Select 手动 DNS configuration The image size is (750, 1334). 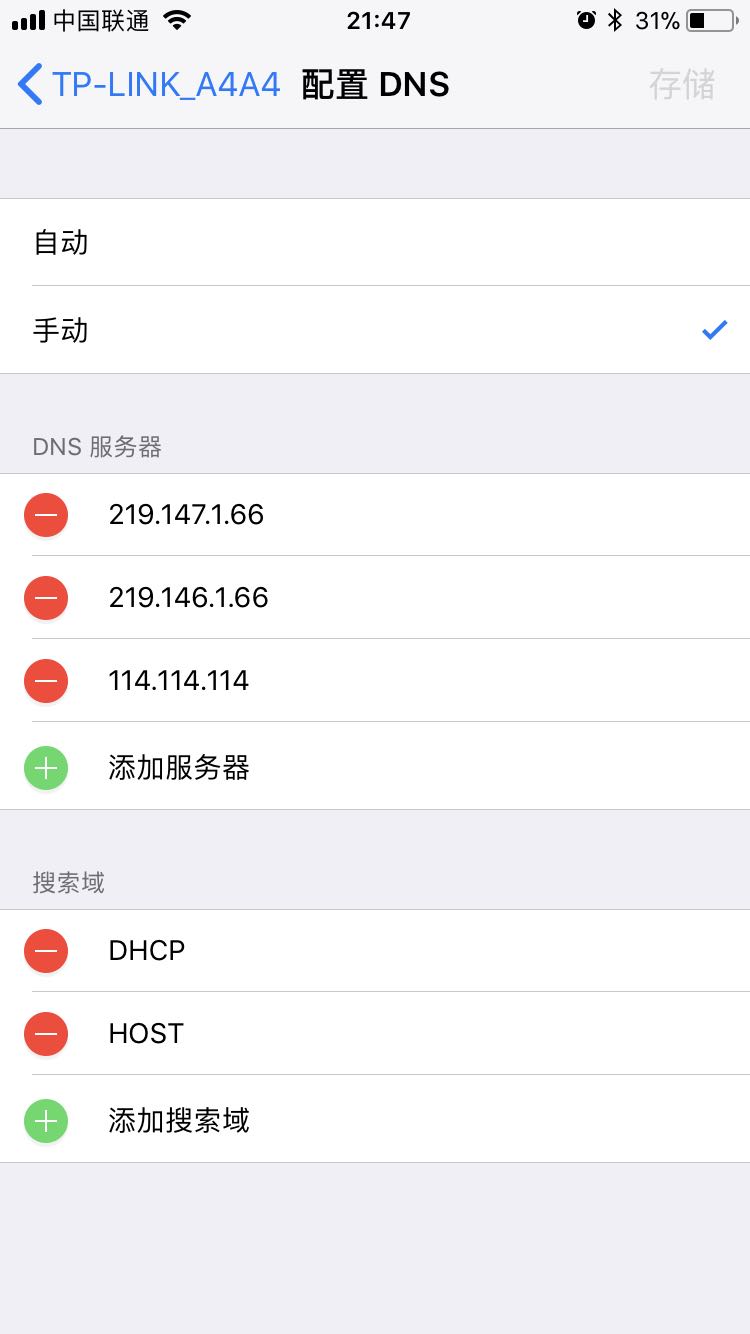[x=375, y=330]
